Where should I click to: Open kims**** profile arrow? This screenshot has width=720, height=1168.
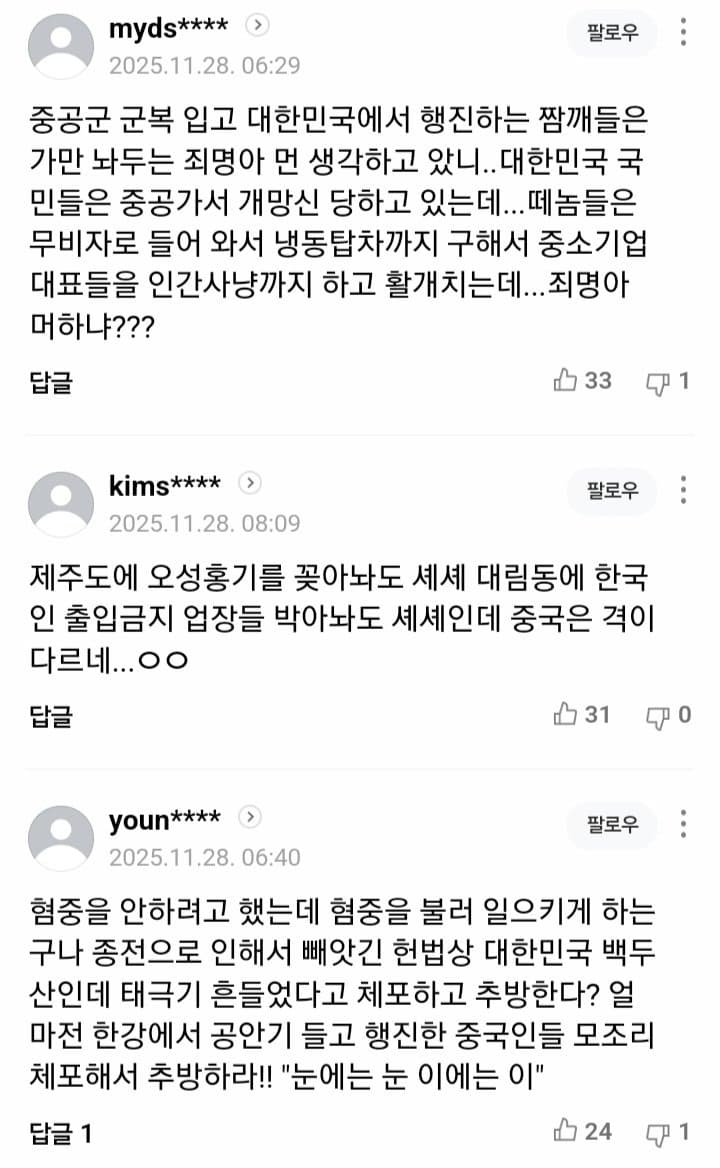pyautogui.click(x=251, y=484)
